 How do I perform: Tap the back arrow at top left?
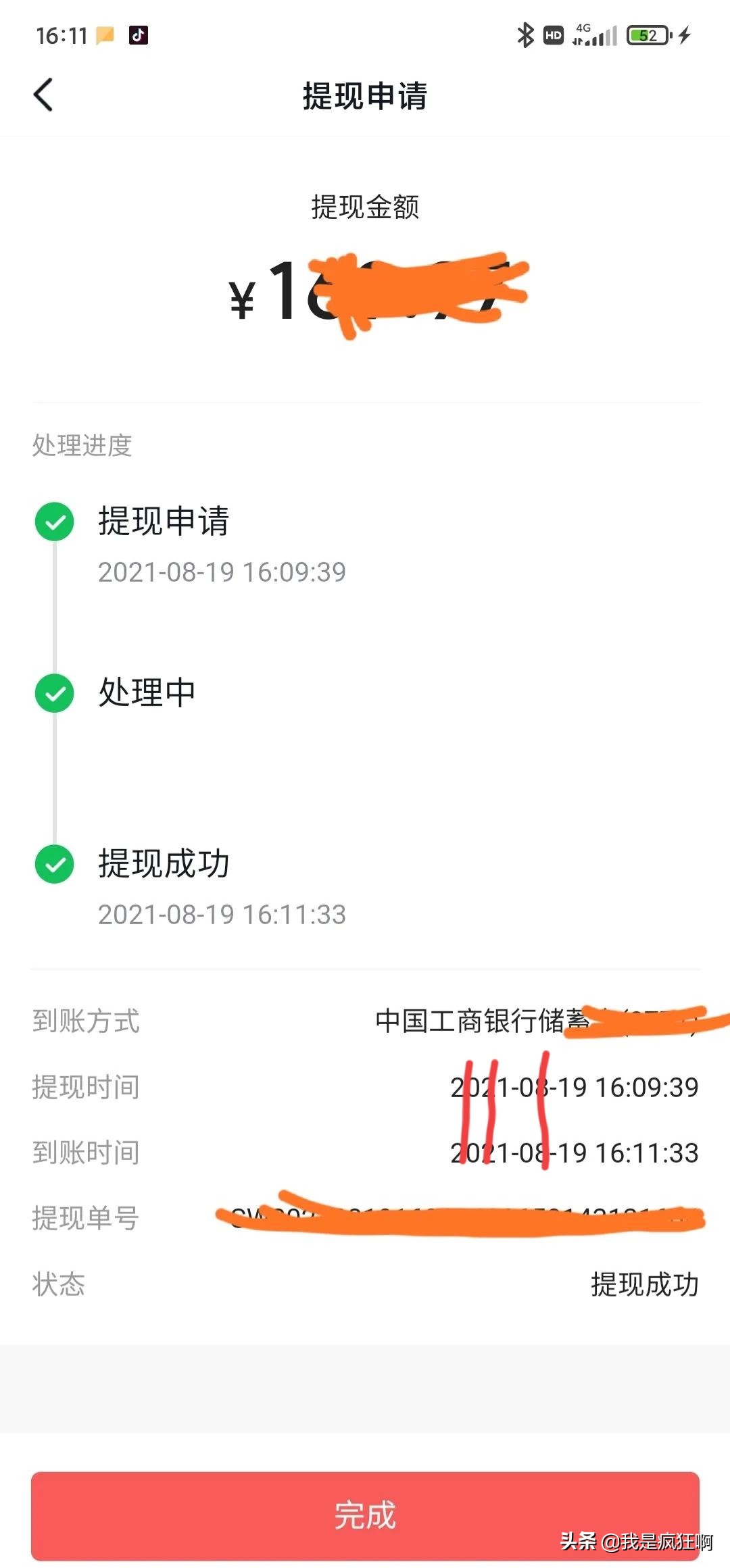coord(43,95)
